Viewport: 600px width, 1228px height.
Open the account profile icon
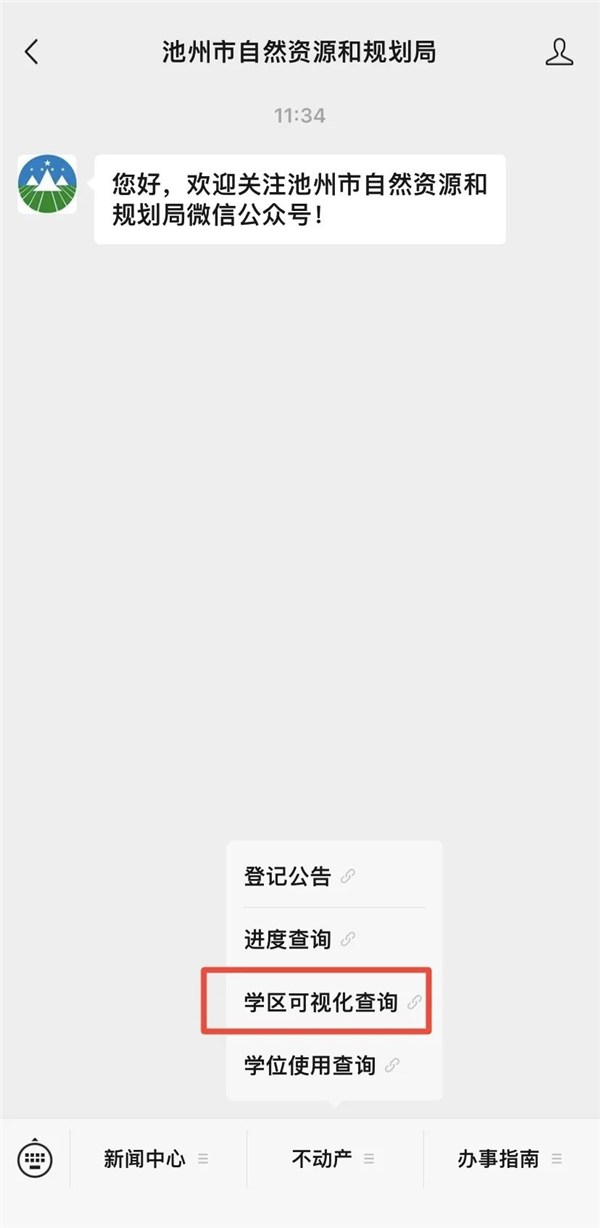coord(560,52)
